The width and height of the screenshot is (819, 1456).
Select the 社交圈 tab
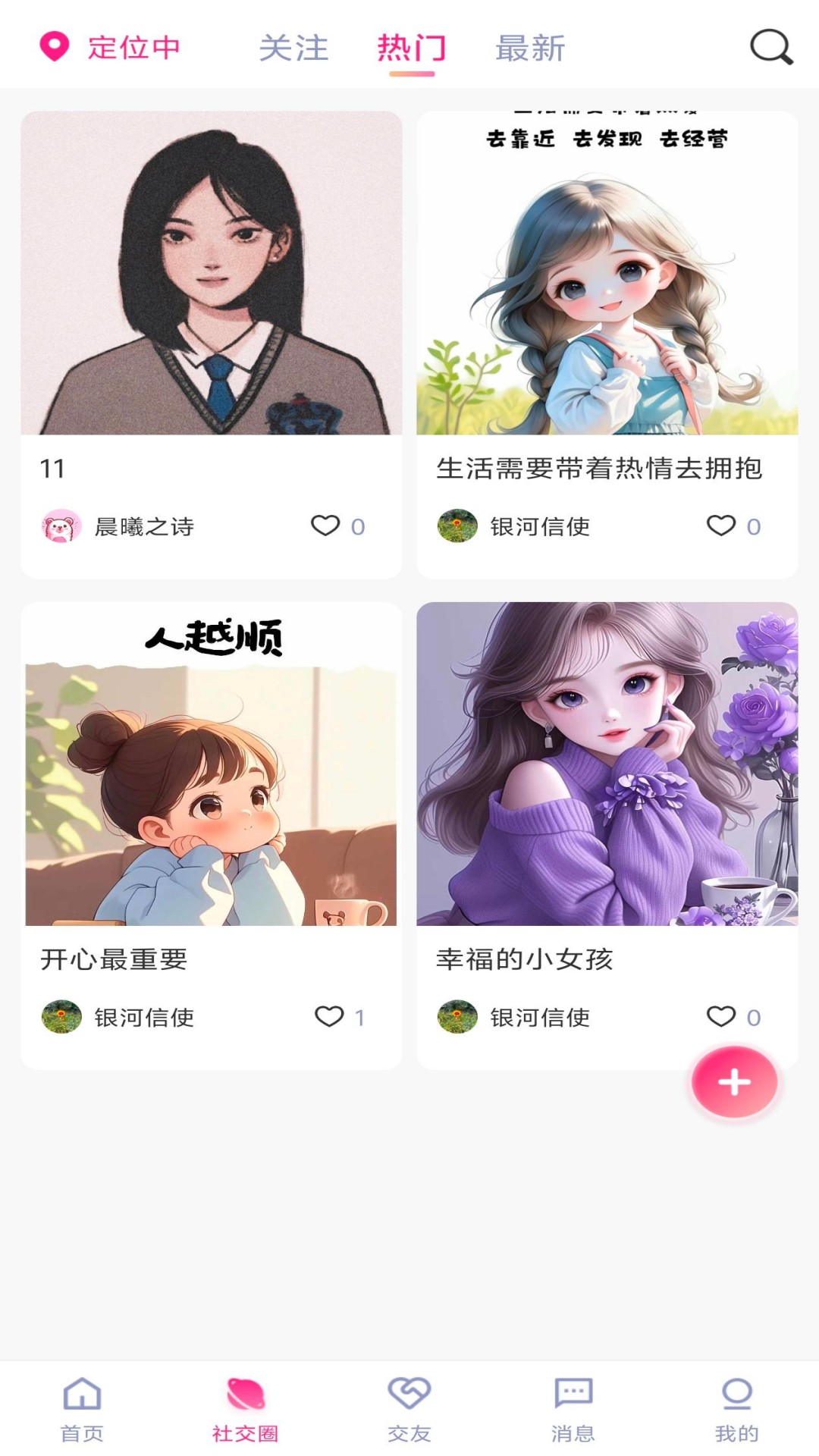click(x=246, y=1409)
